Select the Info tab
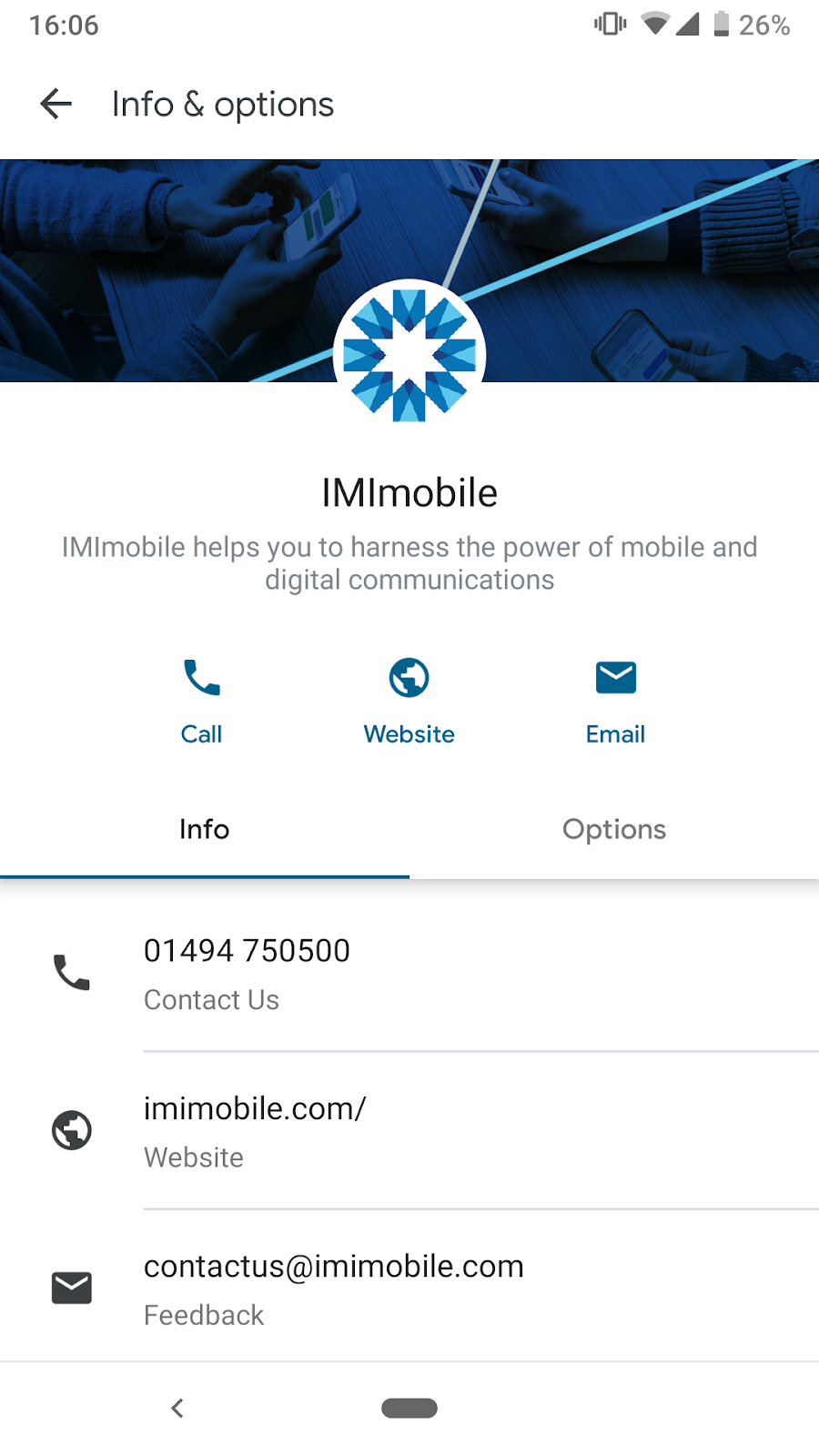Image resolution: width=819 pixels, height=1456 pixels. point(204,829)
